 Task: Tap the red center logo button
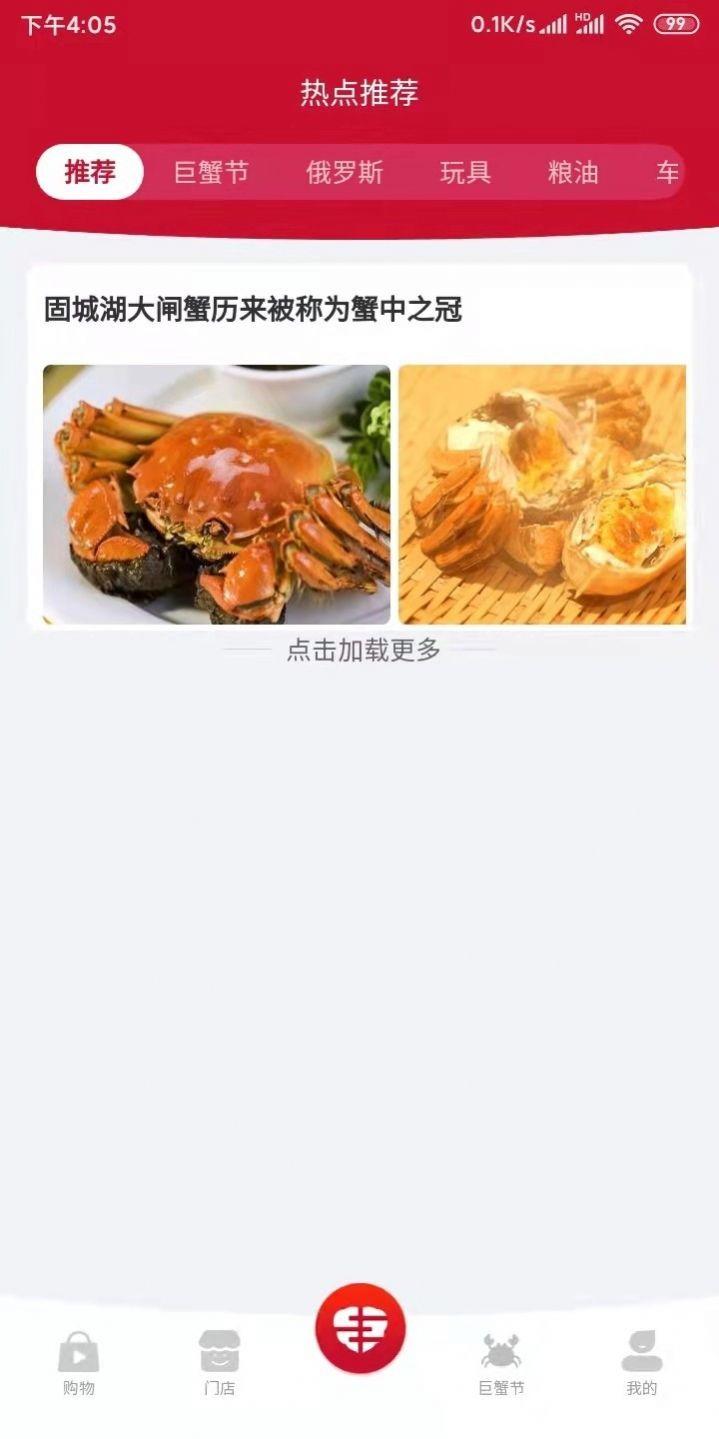coord(360,1329)
